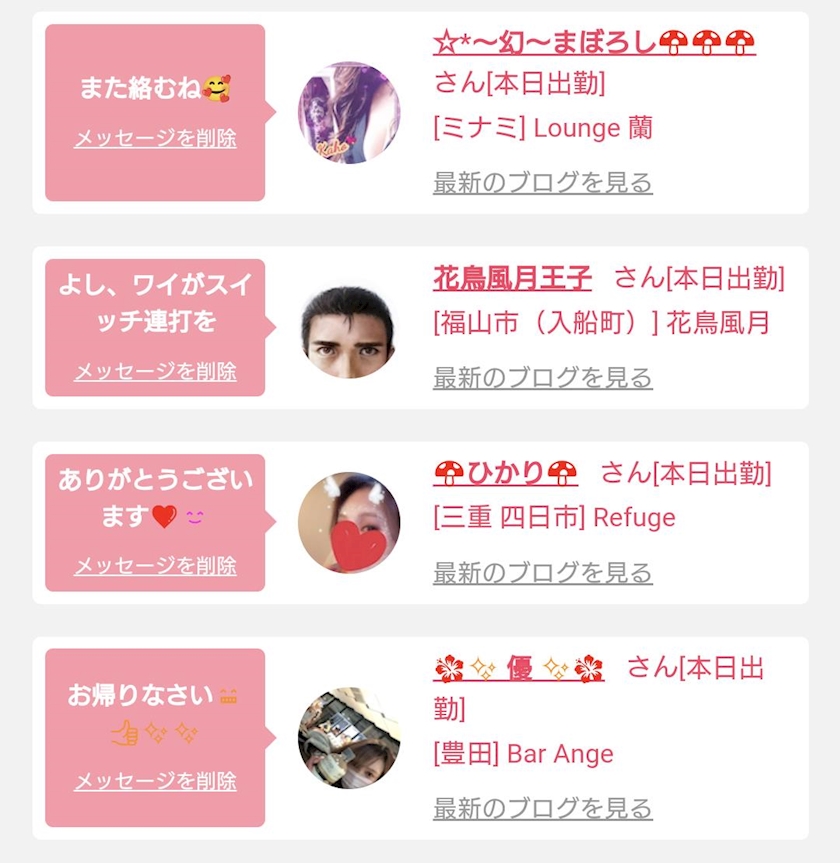
Task: View latest blog of Lounge 蘭 member
Action: [x=542, y=183]
